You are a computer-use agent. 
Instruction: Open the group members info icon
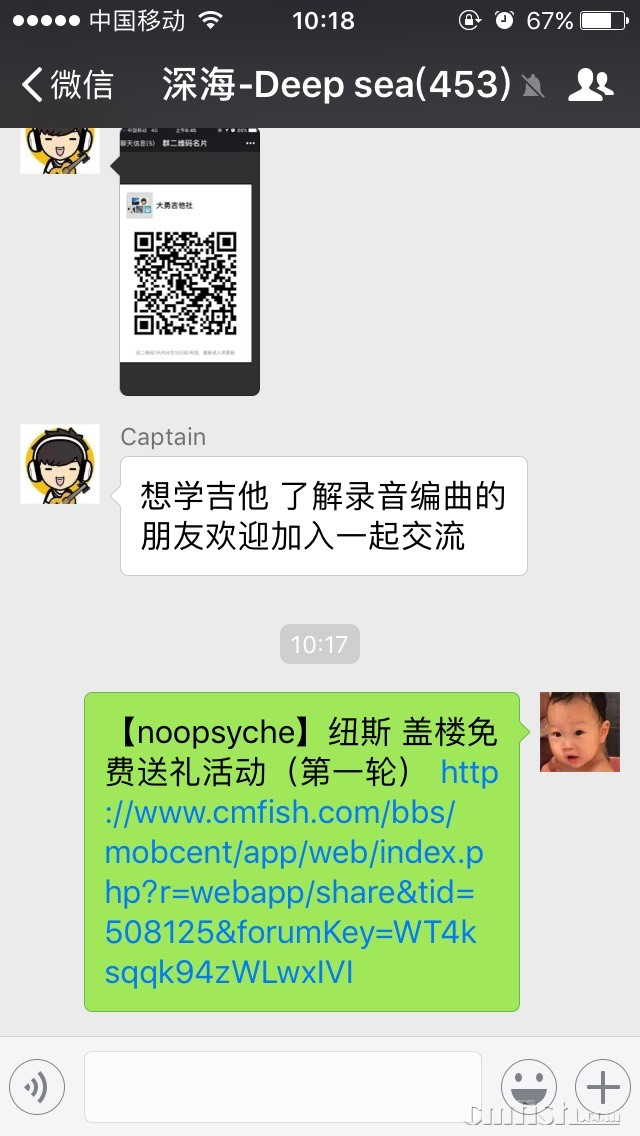click(590, 85)
